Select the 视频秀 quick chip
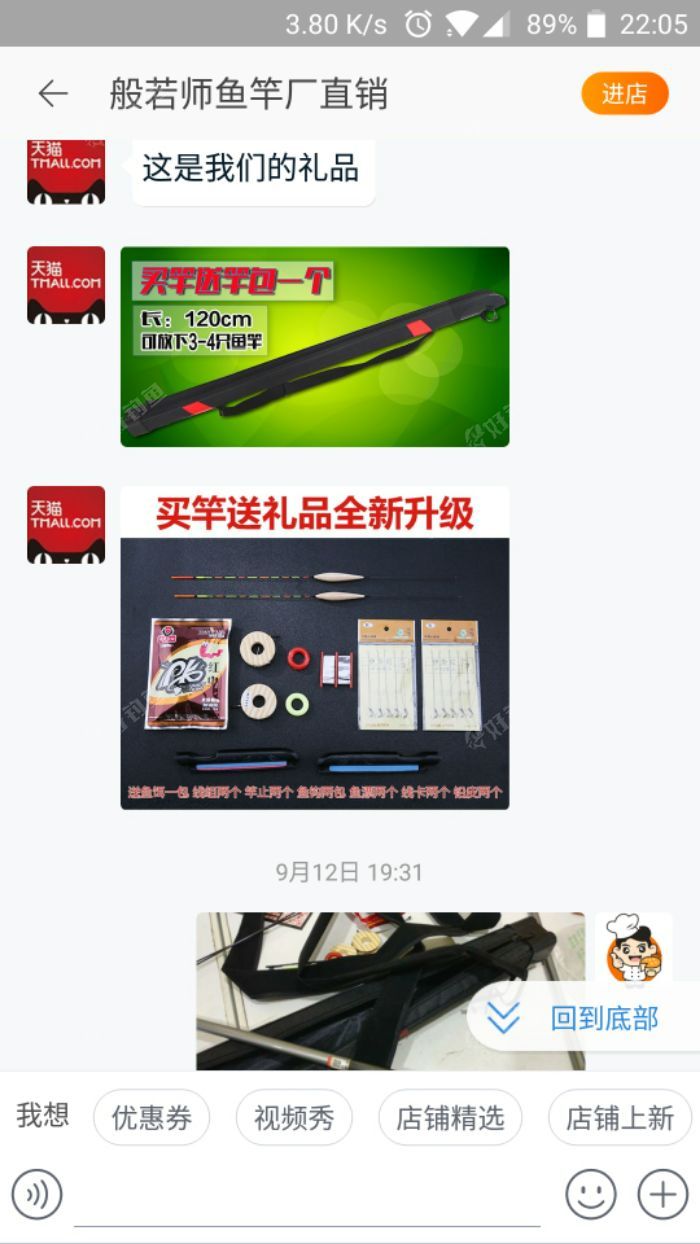The image size is (700, 1244). click(x=294, y=1117)
